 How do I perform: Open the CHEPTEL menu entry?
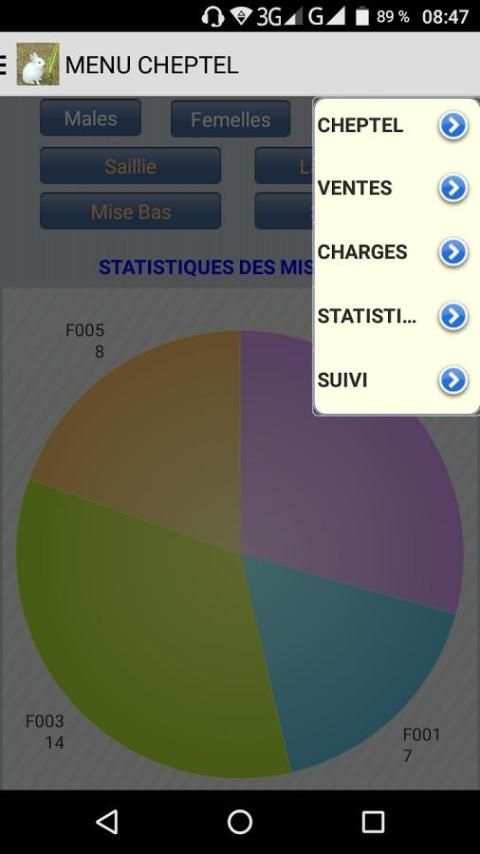point(396,126)
